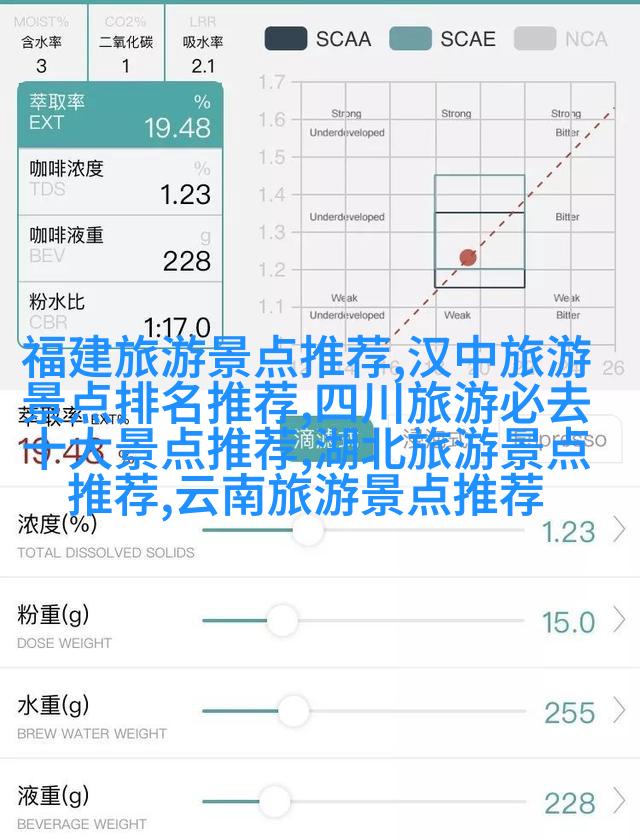The width and height of the screenshot is (640, 840).
Task: Switch to the 滴滤 mode
Action: click(x=320, y=439)
